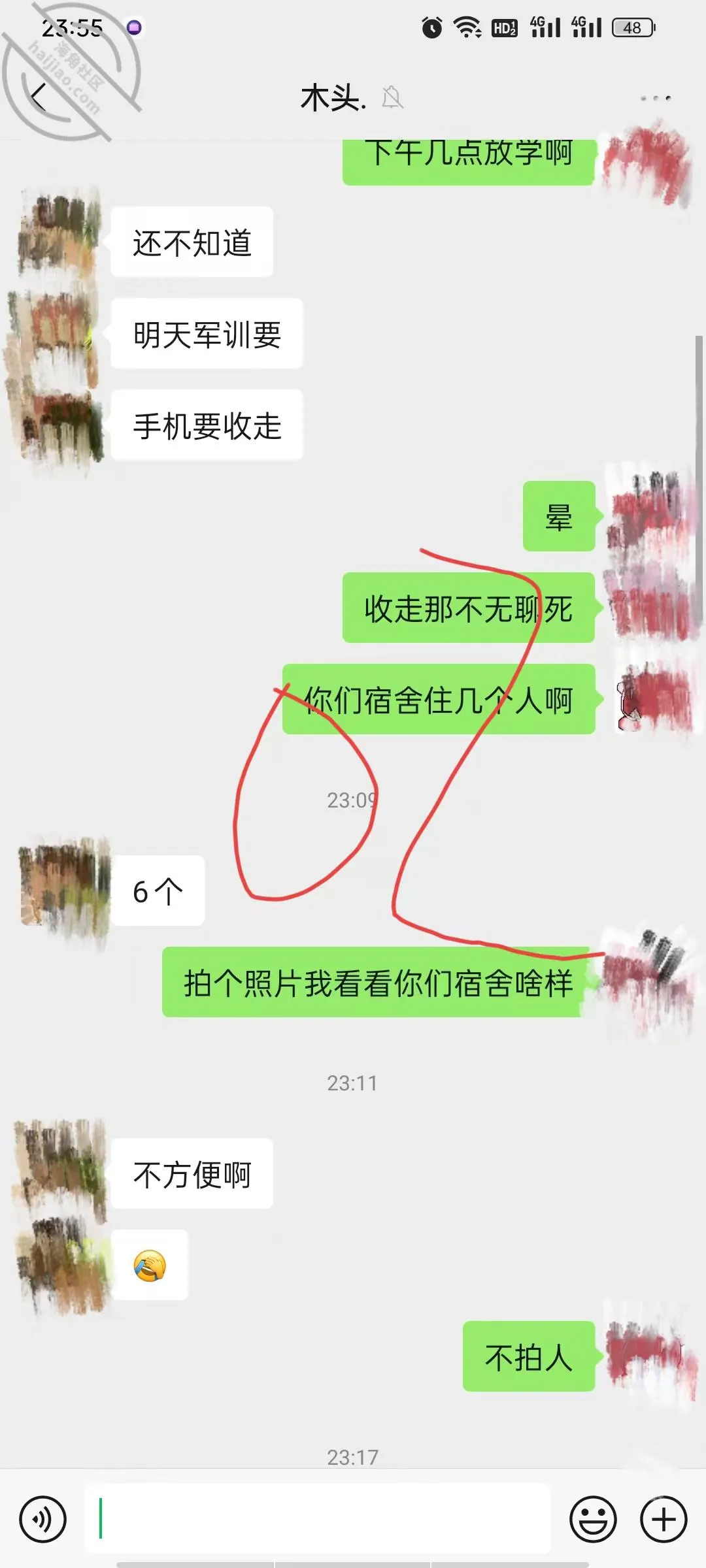This screenshot has width=706, height=1568.
Task: Open your own avatar beside the 晕 message
Action: [648, 515]
